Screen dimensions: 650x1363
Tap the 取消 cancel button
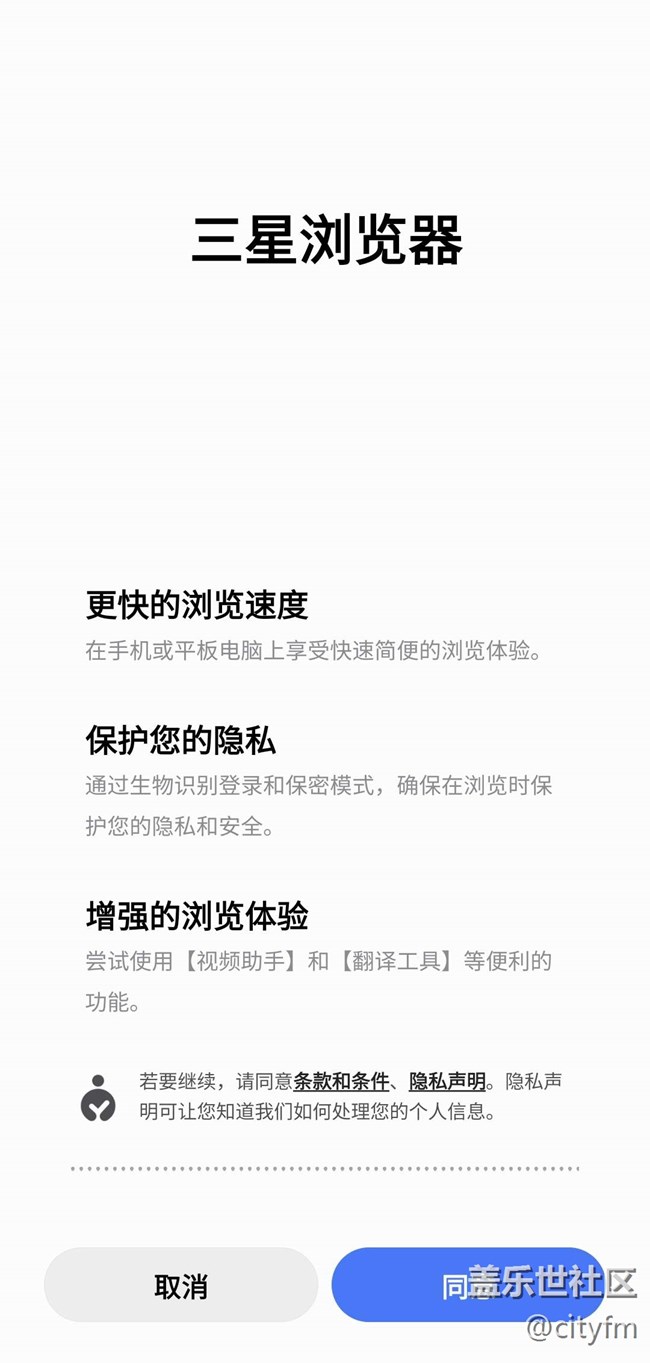(x=181, y=1285)
